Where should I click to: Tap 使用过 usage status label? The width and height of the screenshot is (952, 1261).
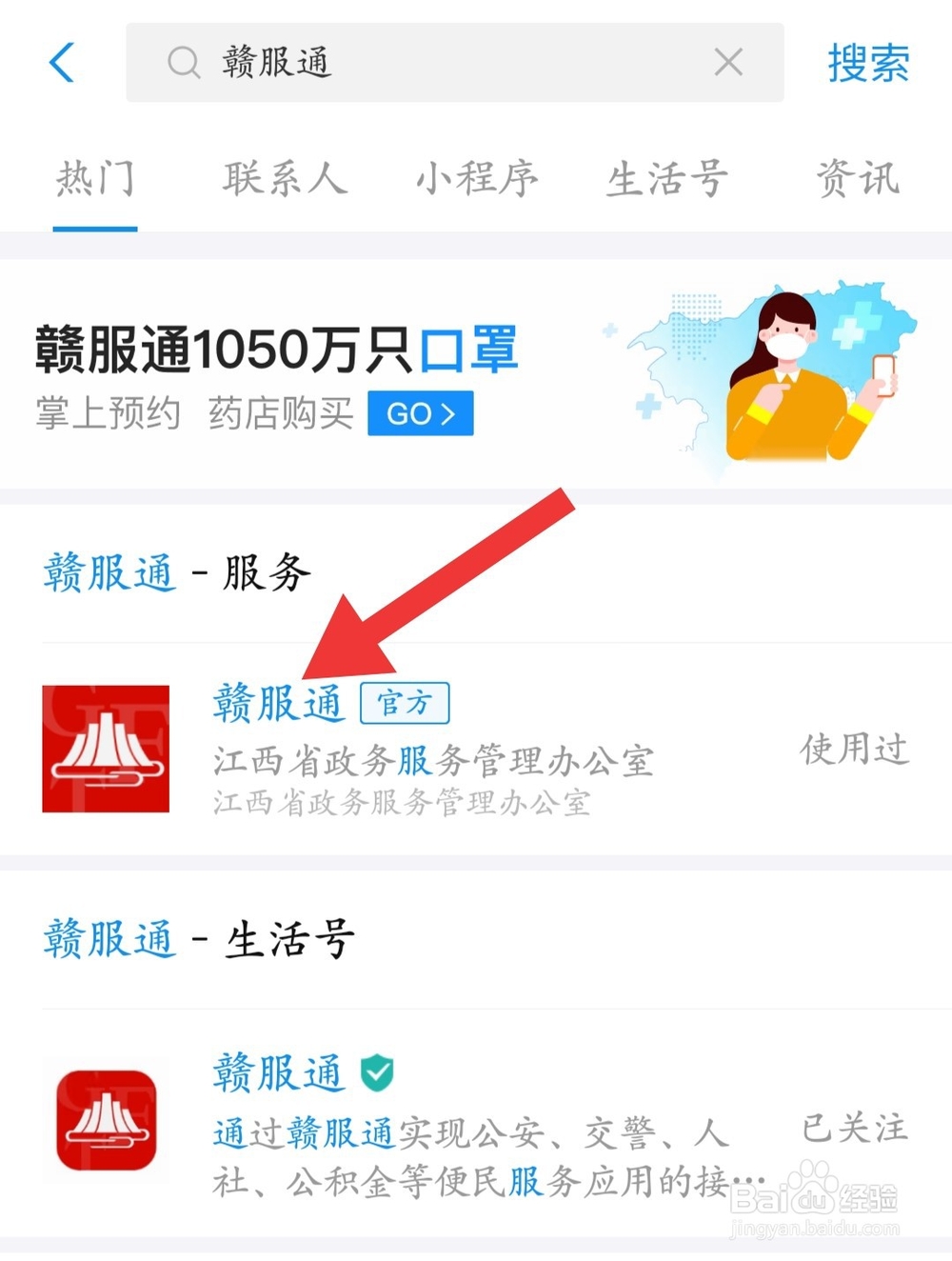[853, 751]
